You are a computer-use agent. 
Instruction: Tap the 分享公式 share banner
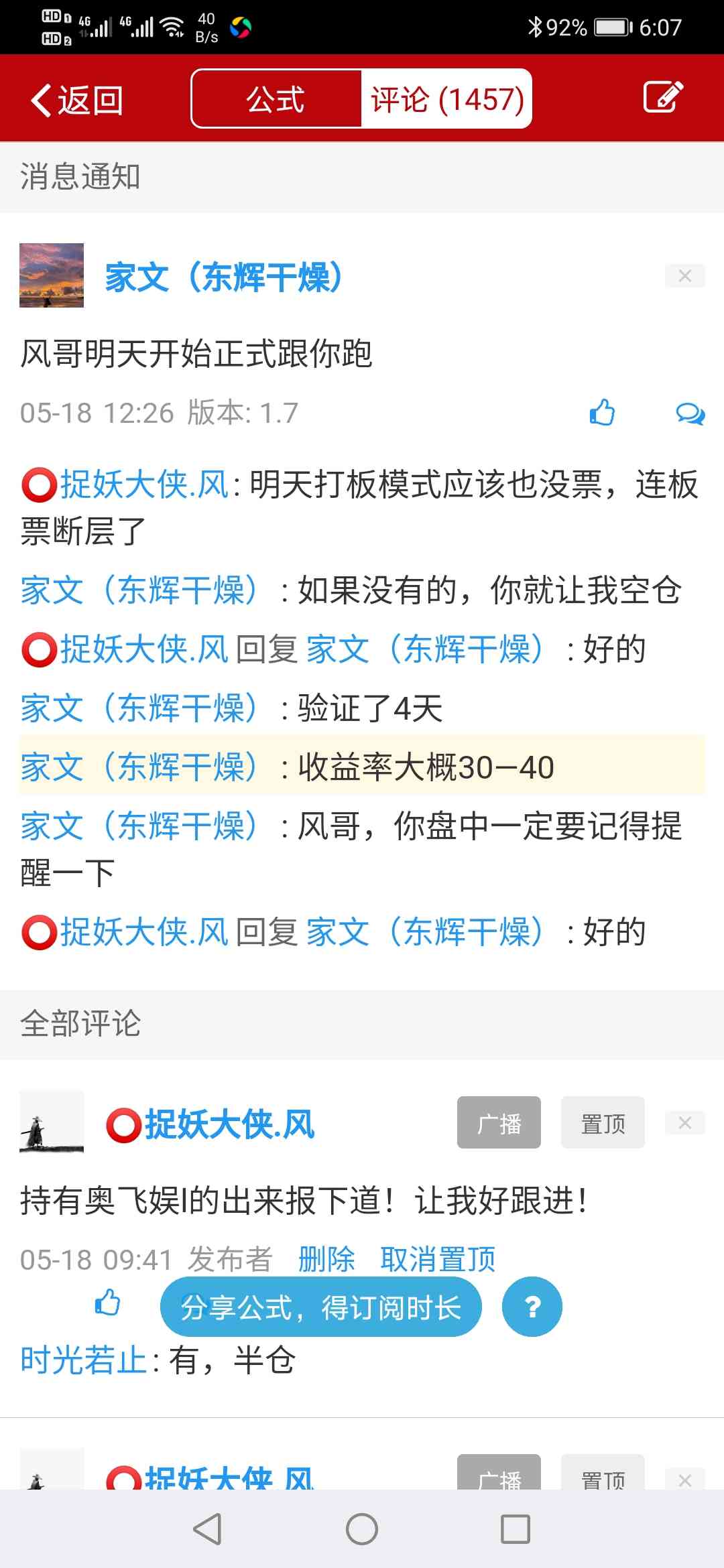pos(322,1307)
